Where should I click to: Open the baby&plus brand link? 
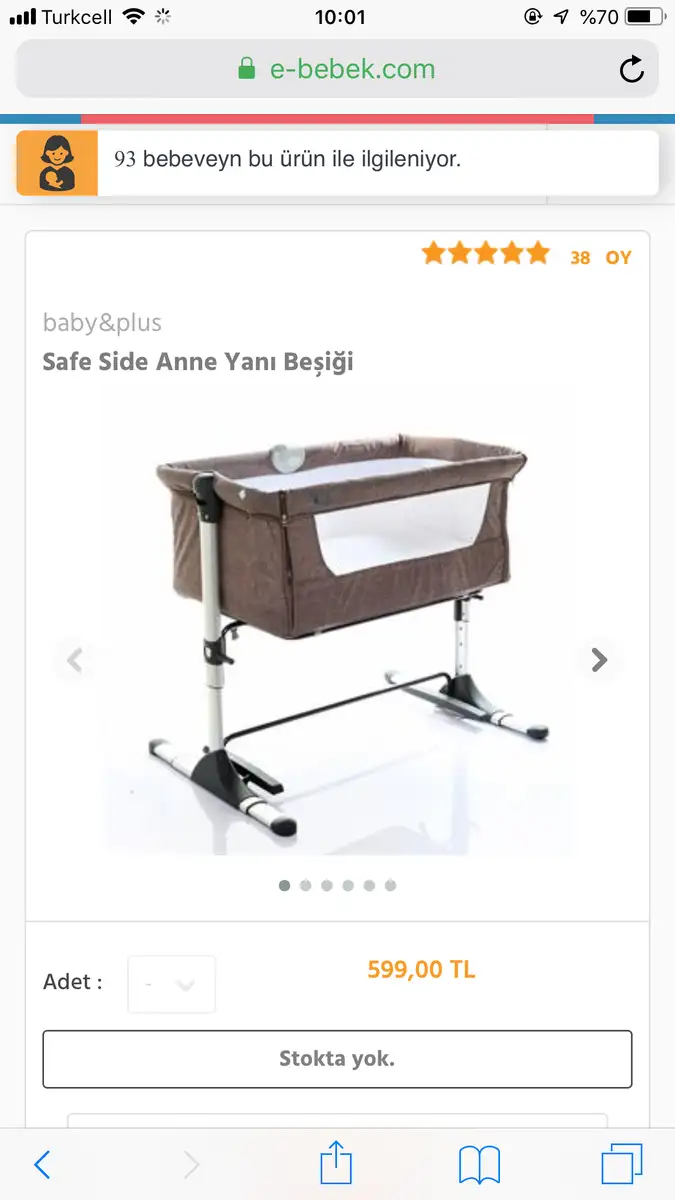pyautogui.click(x=102, y=323)
